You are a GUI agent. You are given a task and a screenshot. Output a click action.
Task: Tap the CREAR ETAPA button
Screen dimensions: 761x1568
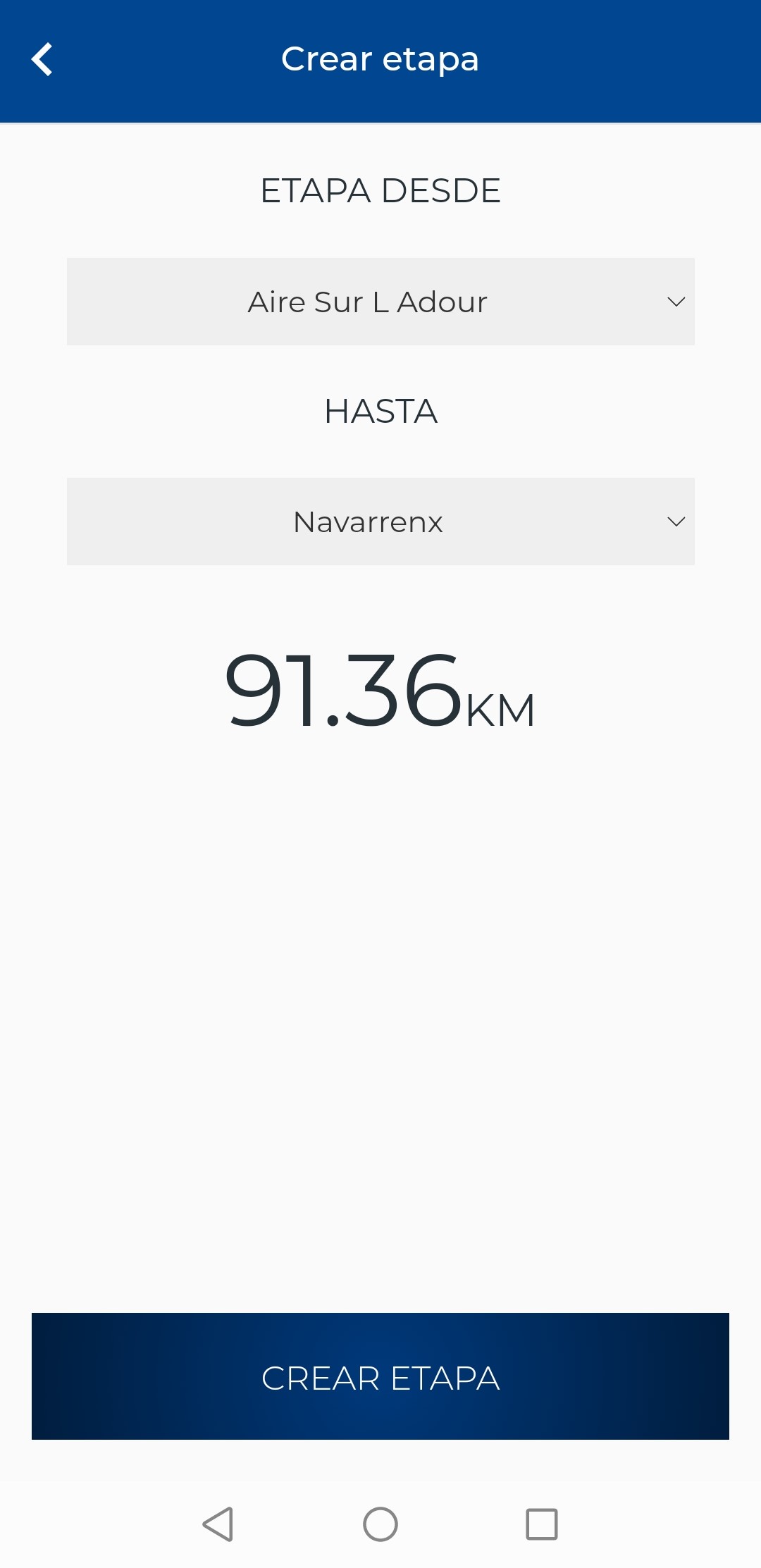(380, 1376)
